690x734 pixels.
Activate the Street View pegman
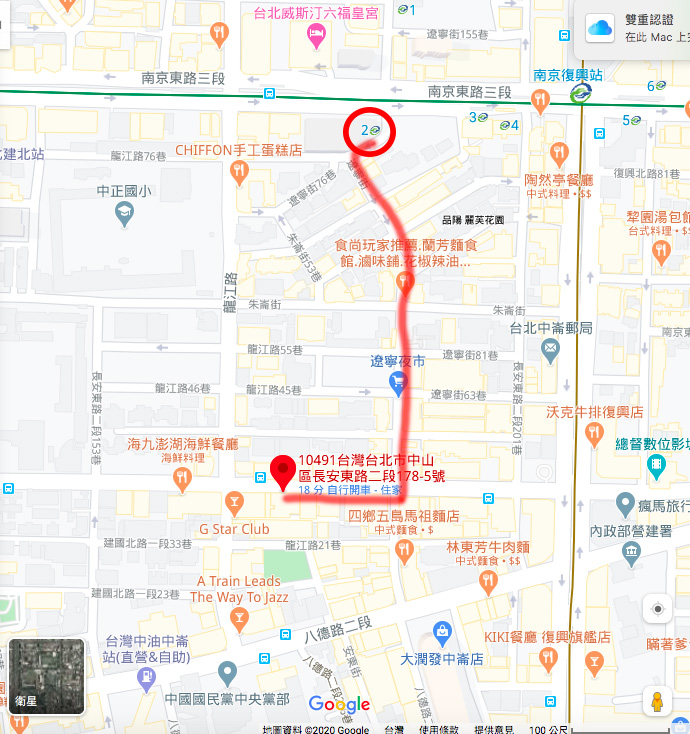point(657,701)
